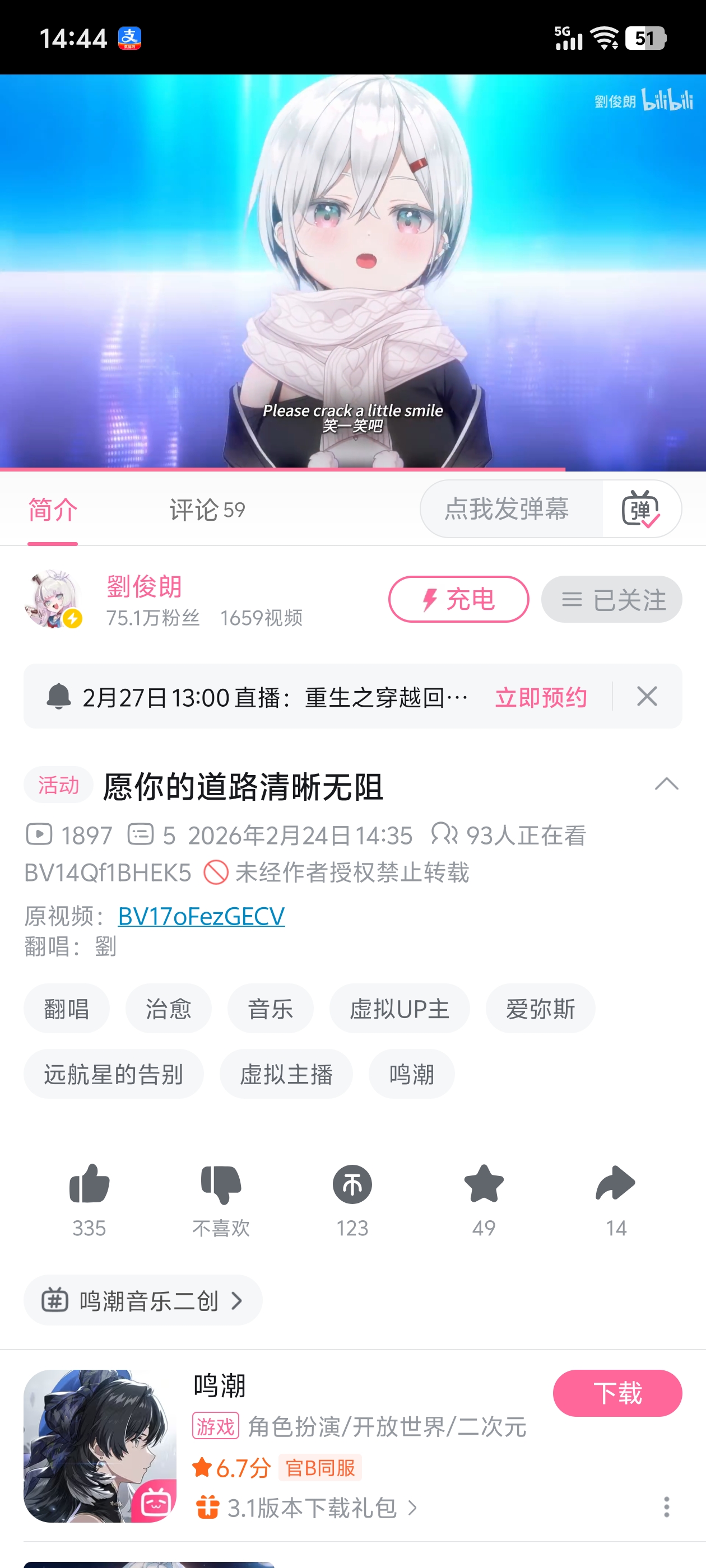Open the 远航星的告别 tag

113,1074
